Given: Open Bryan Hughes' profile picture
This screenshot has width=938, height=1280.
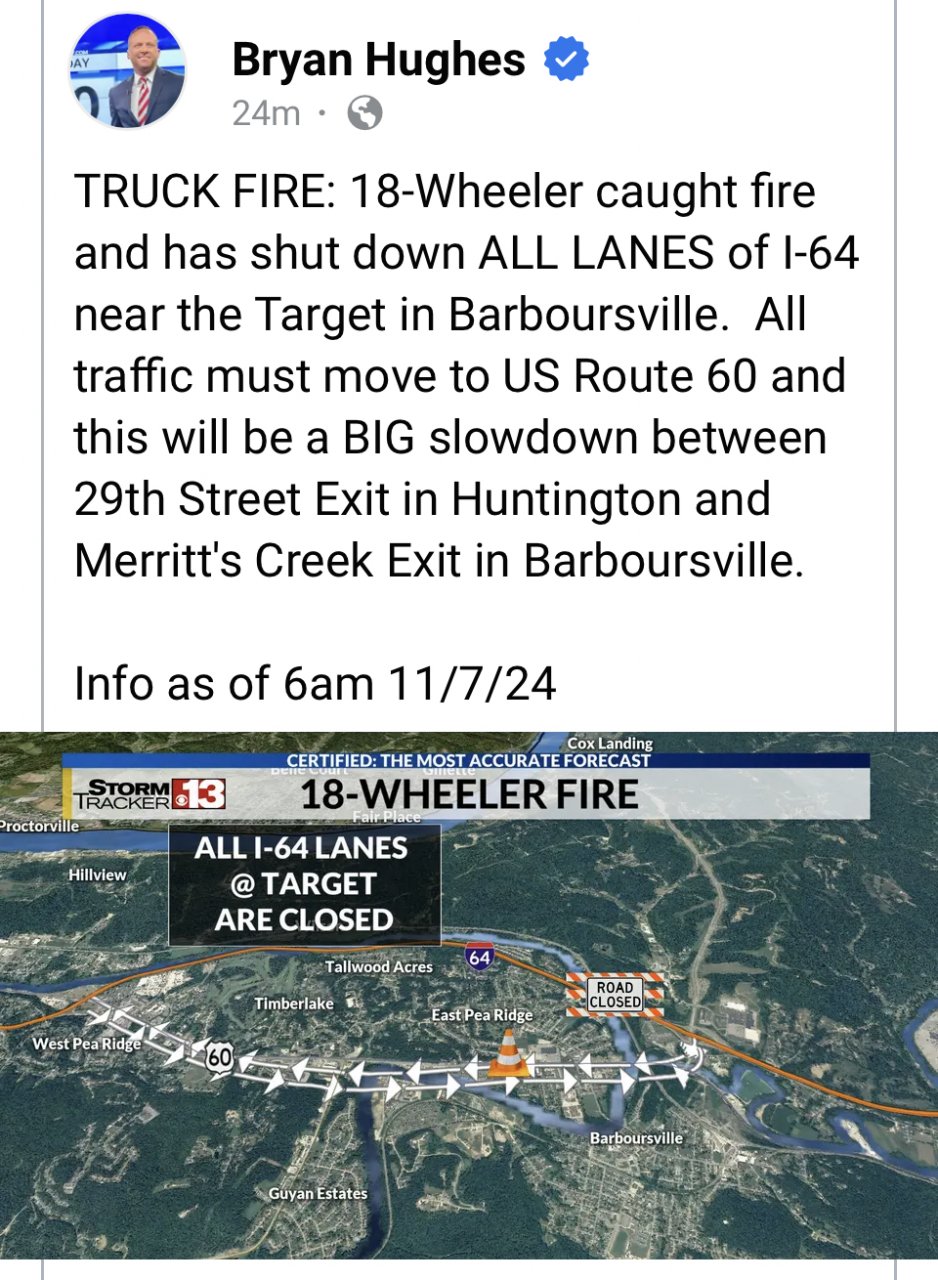Looking at the screenshot, I should [128, 73].
